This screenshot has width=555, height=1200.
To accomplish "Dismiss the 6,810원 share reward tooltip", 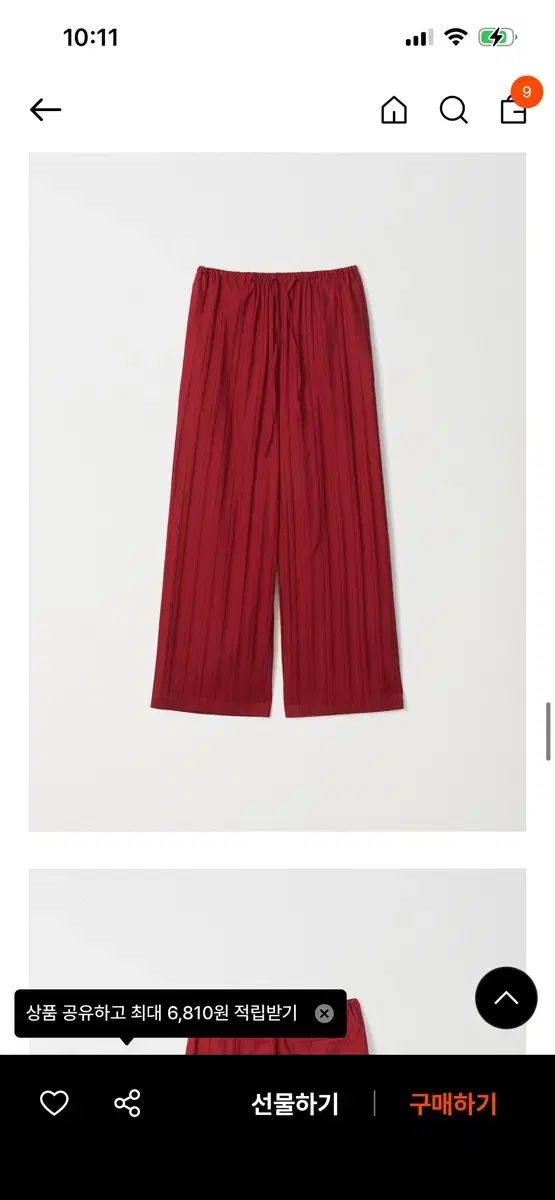I will (324, 1013).
